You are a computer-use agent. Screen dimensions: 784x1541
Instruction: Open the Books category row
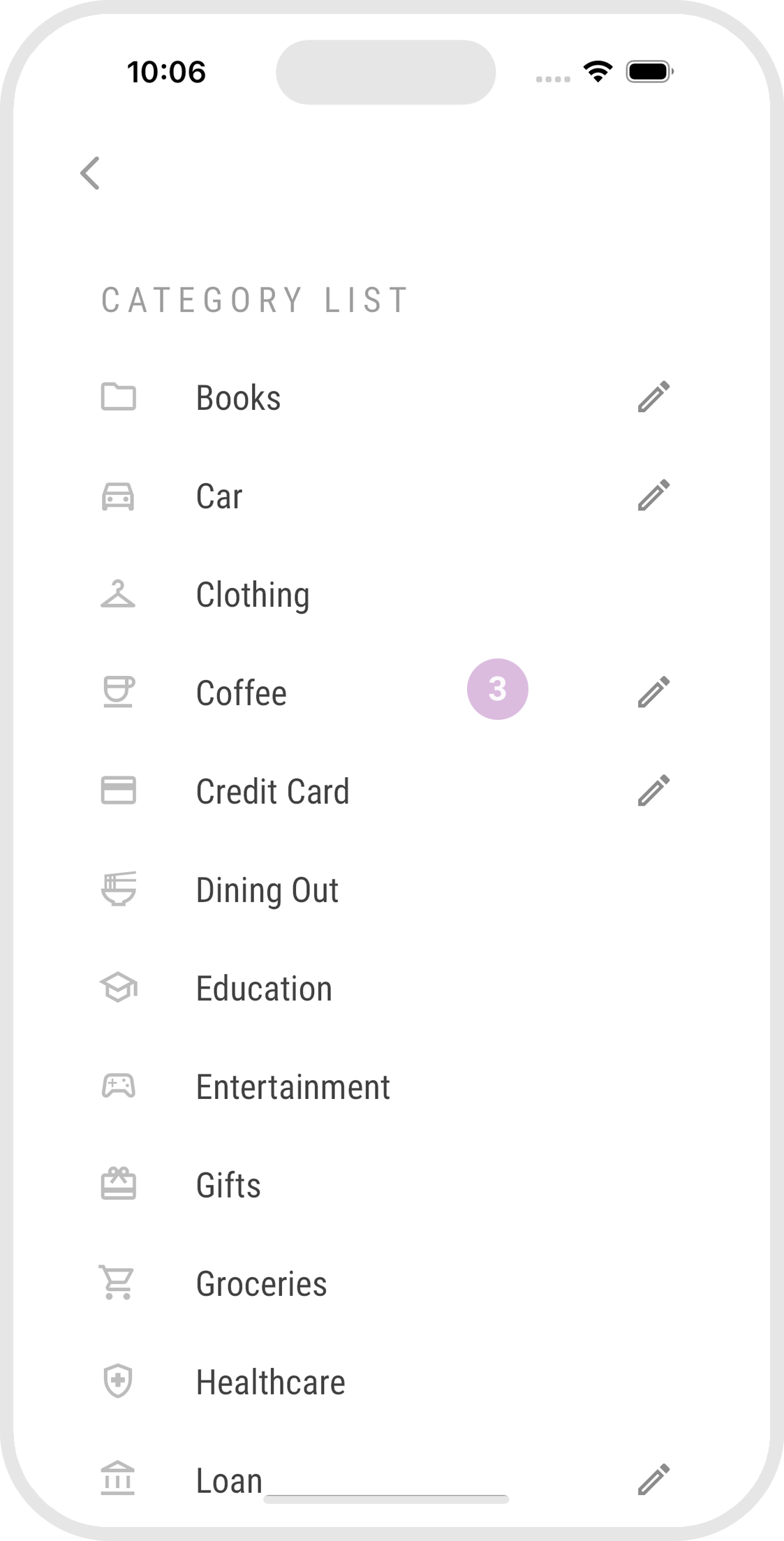(238, 398)
